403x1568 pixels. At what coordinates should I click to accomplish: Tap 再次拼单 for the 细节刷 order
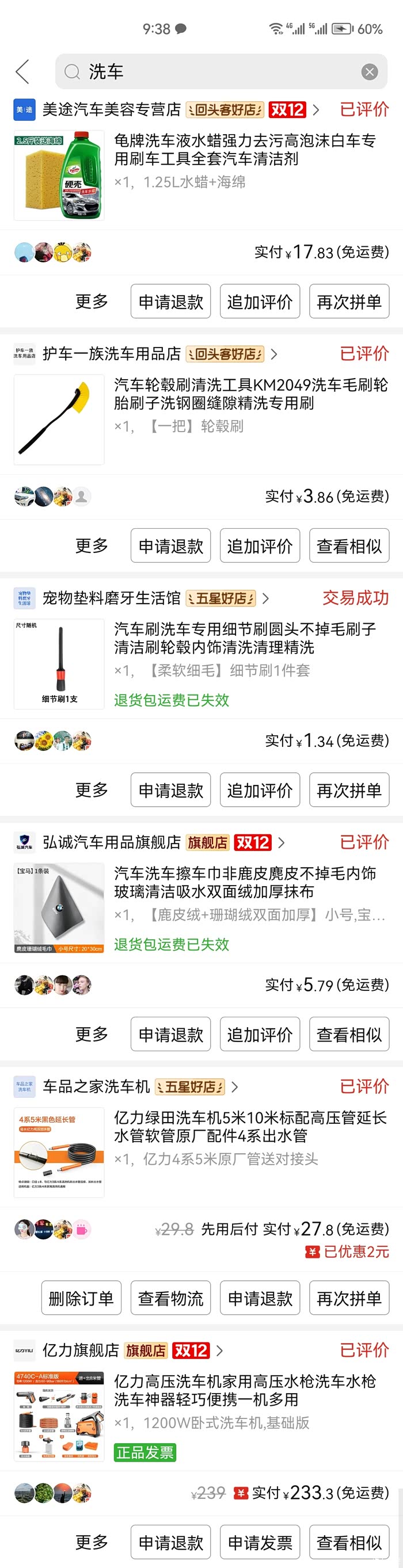pos(349,790)
